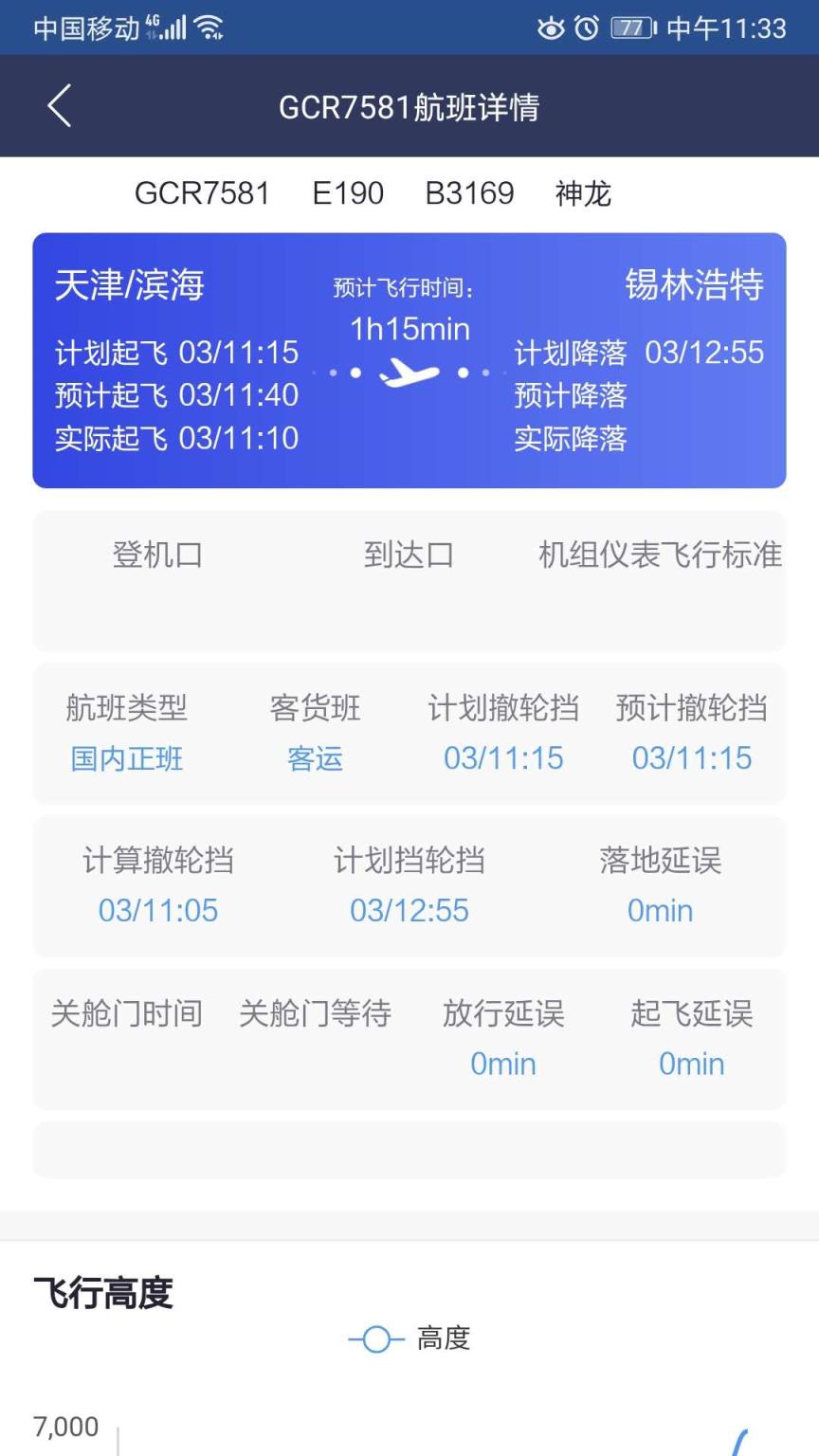Screen dimensions: 819x1456
Task: Click the 高度 altitude legend marker
Action: click(376, 1339)
